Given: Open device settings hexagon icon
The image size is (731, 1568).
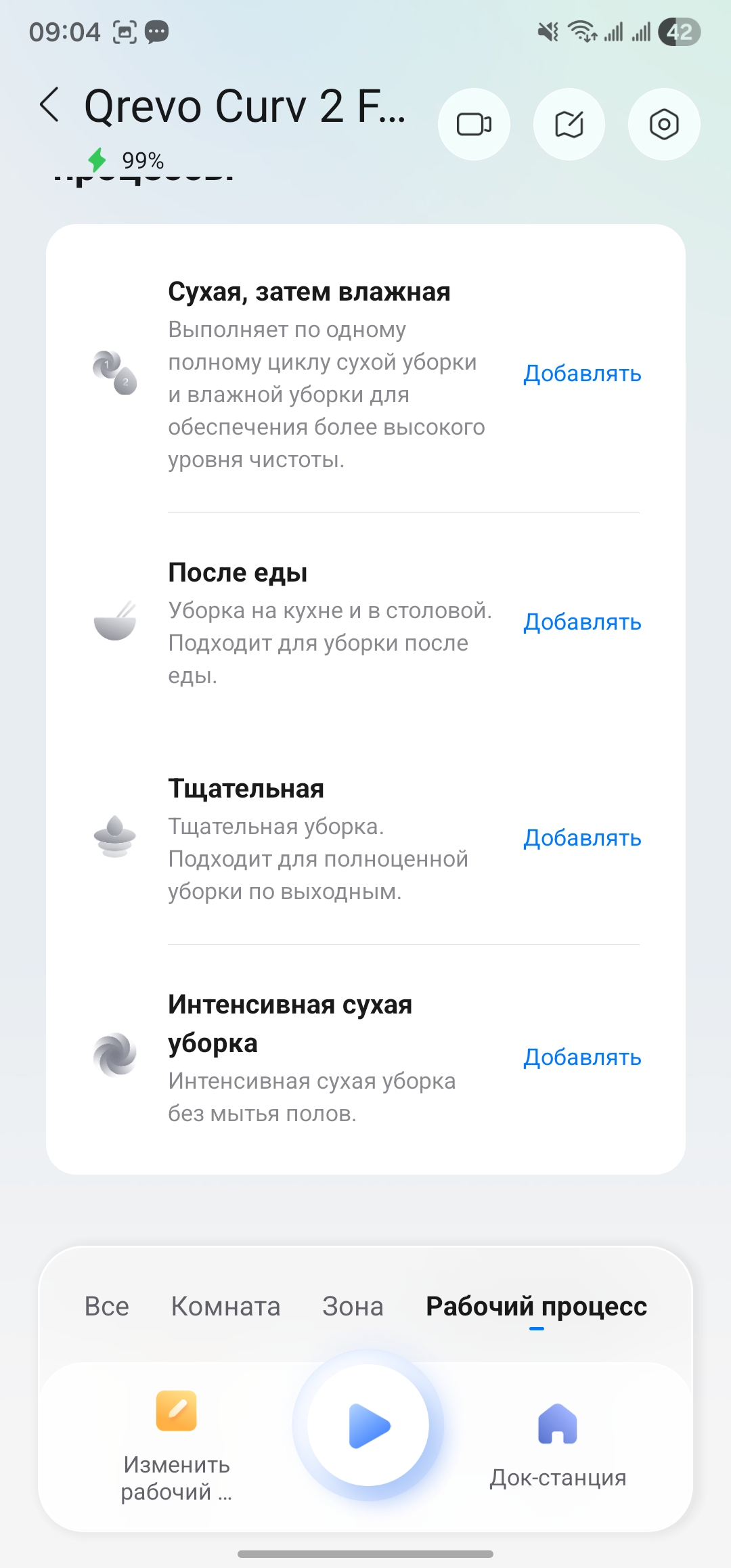Looking at the screenshot, I should (x=664, y=125).
